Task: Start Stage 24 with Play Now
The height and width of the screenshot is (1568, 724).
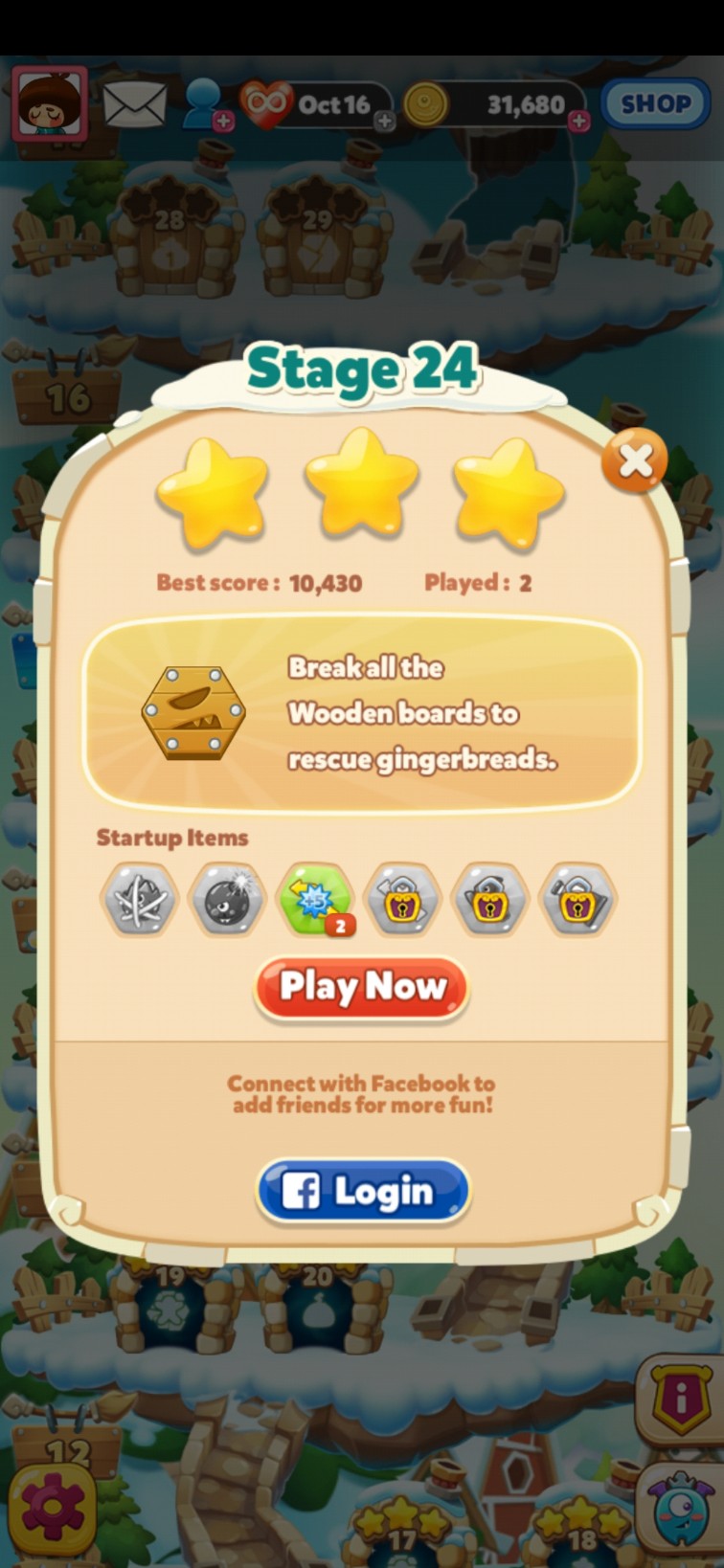Action: [361, 987]
